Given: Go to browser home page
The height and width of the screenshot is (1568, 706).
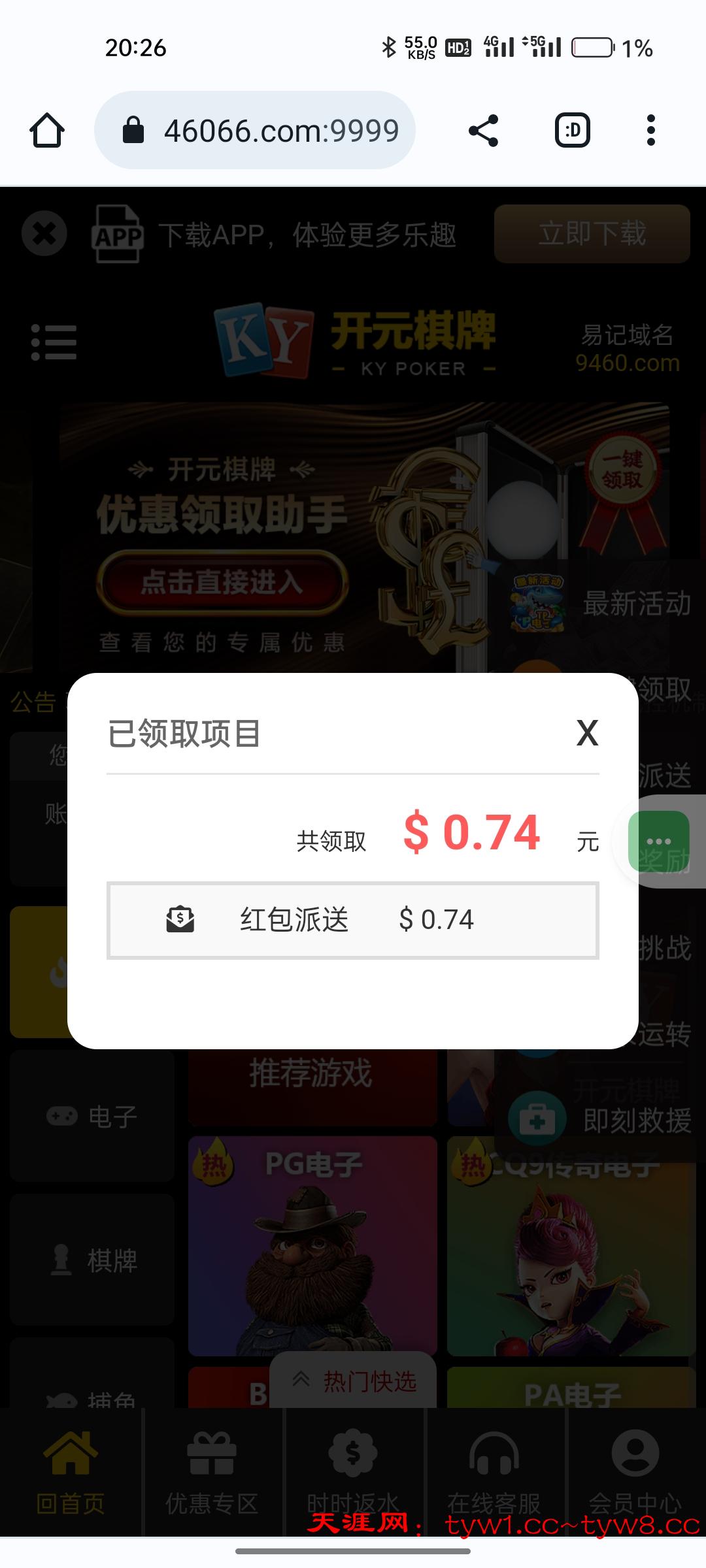Looking at the screenshot, I should pyautogui.click(x=47, y=131).
